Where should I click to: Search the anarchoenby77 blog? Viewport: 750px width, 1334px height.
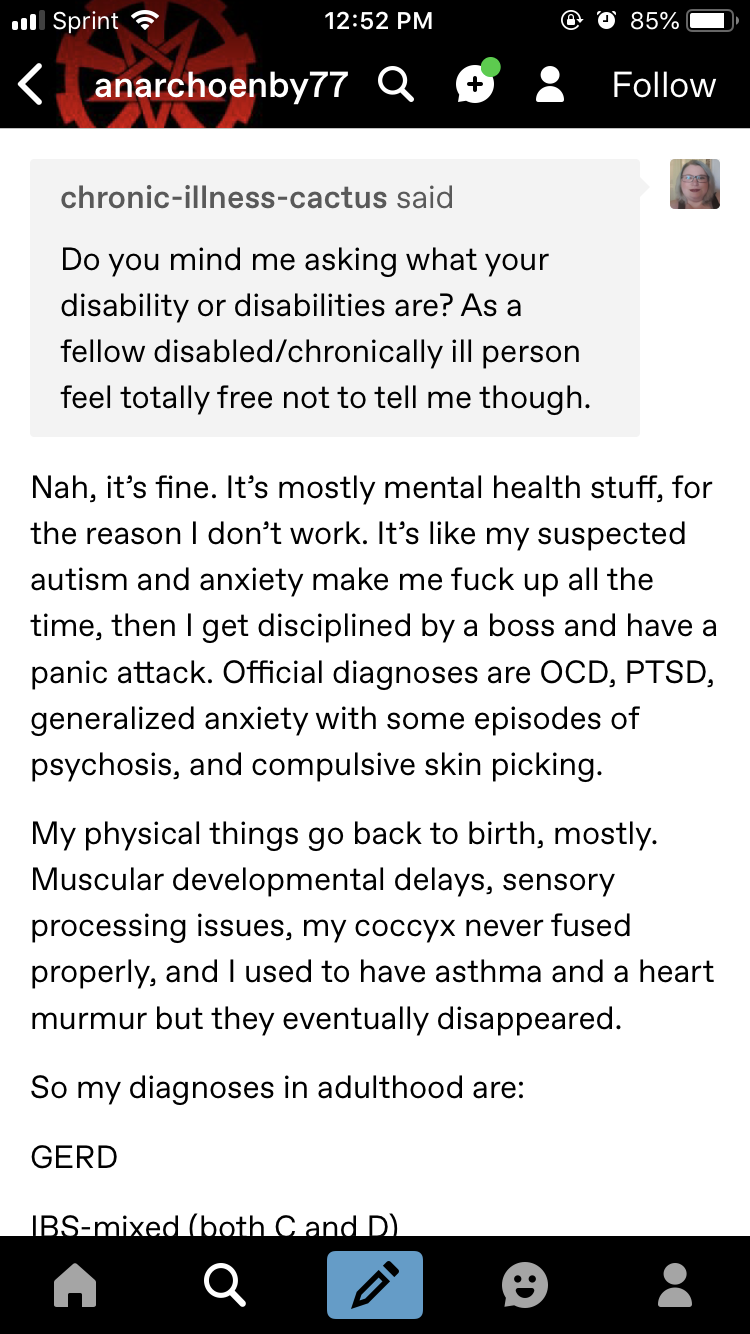(x=396, y=86)
